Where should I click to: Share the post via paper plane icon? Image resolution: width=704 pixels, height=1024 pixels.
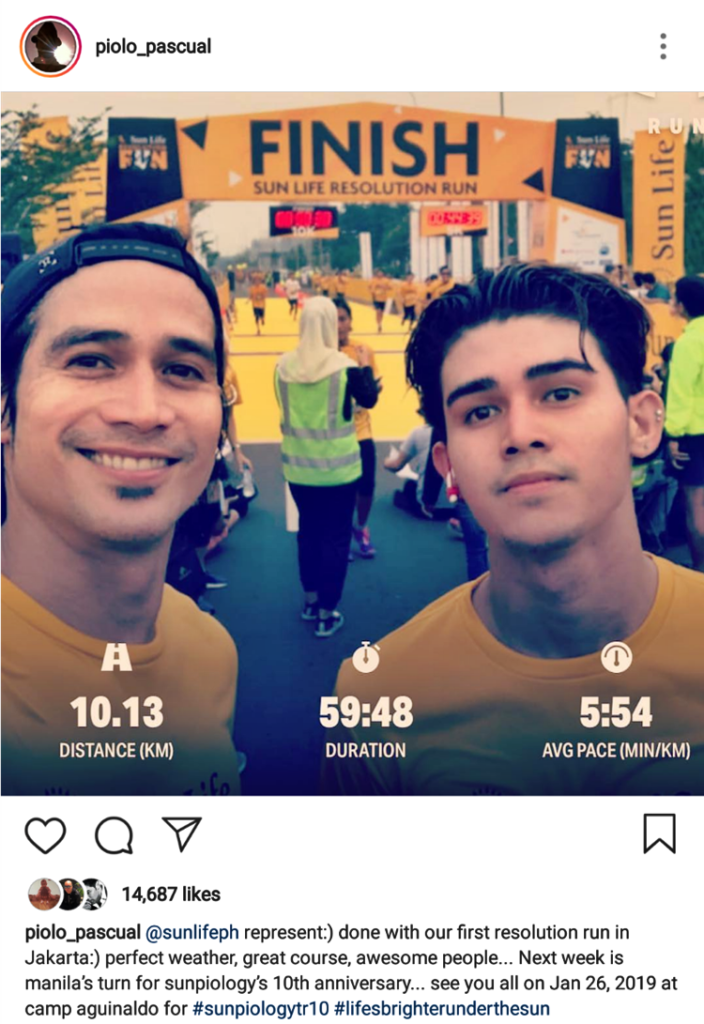click(x=182, y=834)
